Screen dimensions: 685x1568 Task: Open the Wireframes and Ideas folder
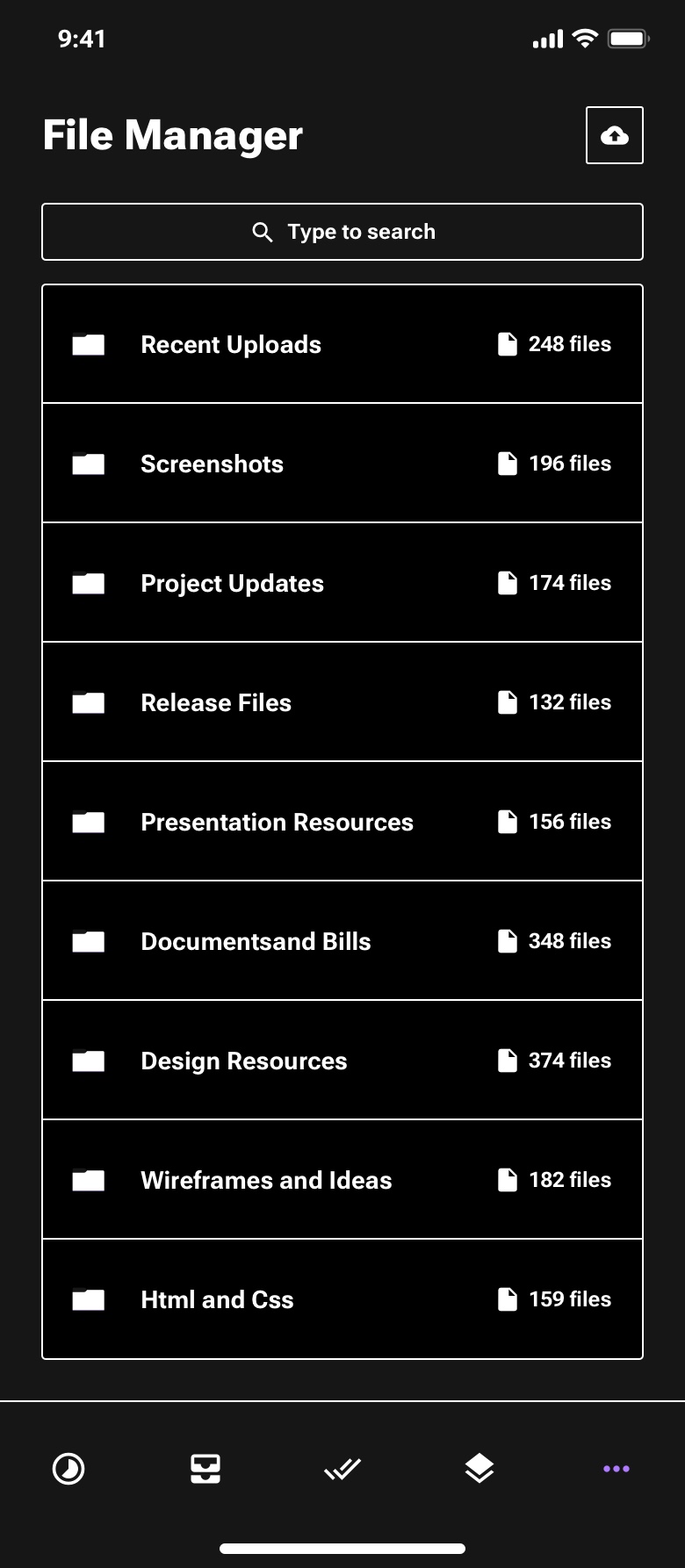click(x=342, y=1180)
